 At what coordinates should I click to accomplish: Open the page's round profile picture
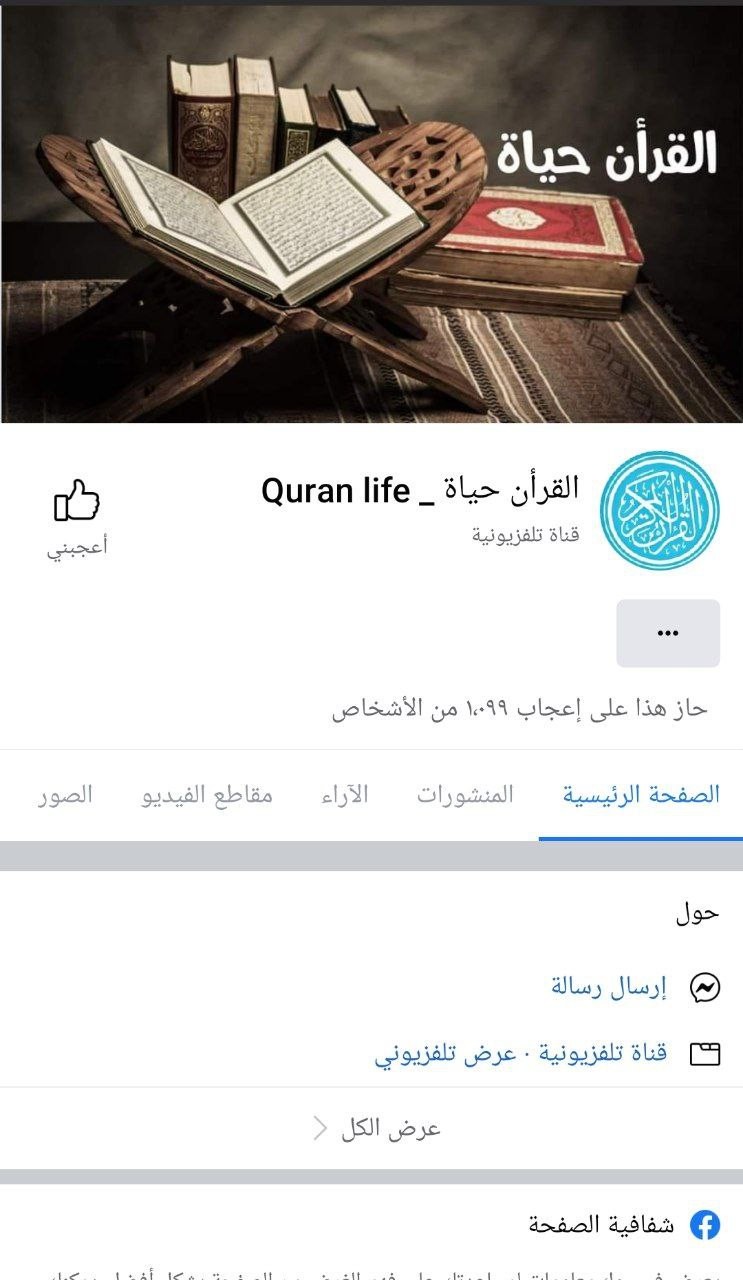pyautogui.click(x=666, y=510)
